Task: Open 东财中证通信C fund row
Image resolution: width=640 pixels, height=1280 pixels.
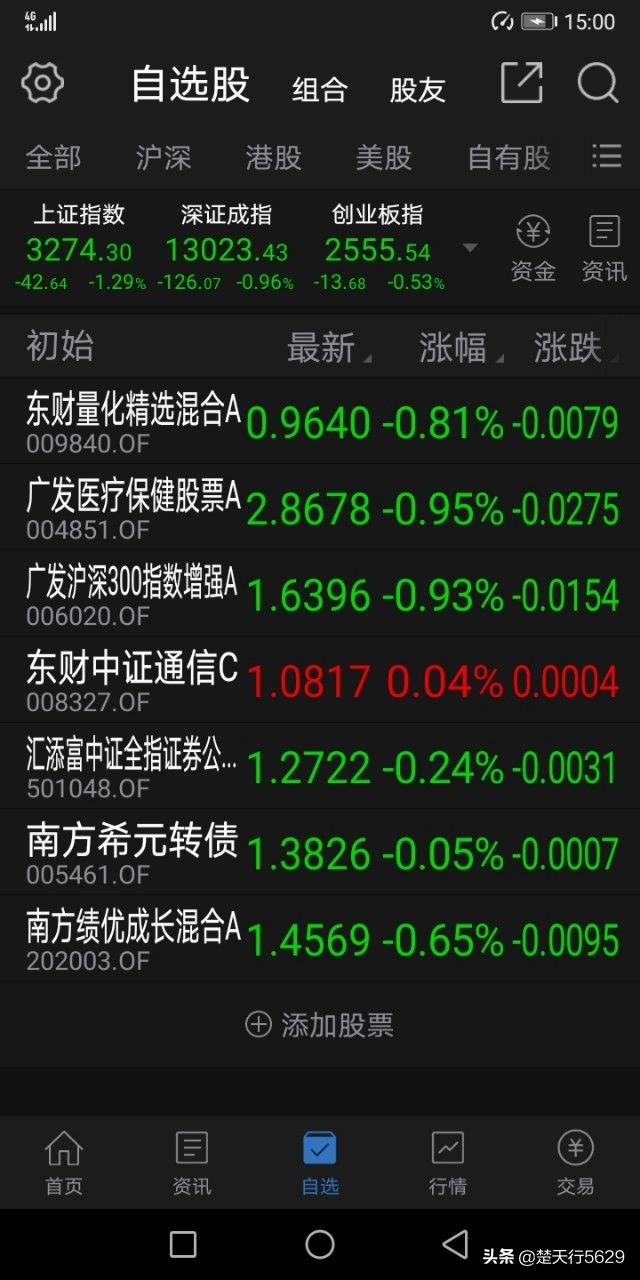Action: (x=320, y=680)
